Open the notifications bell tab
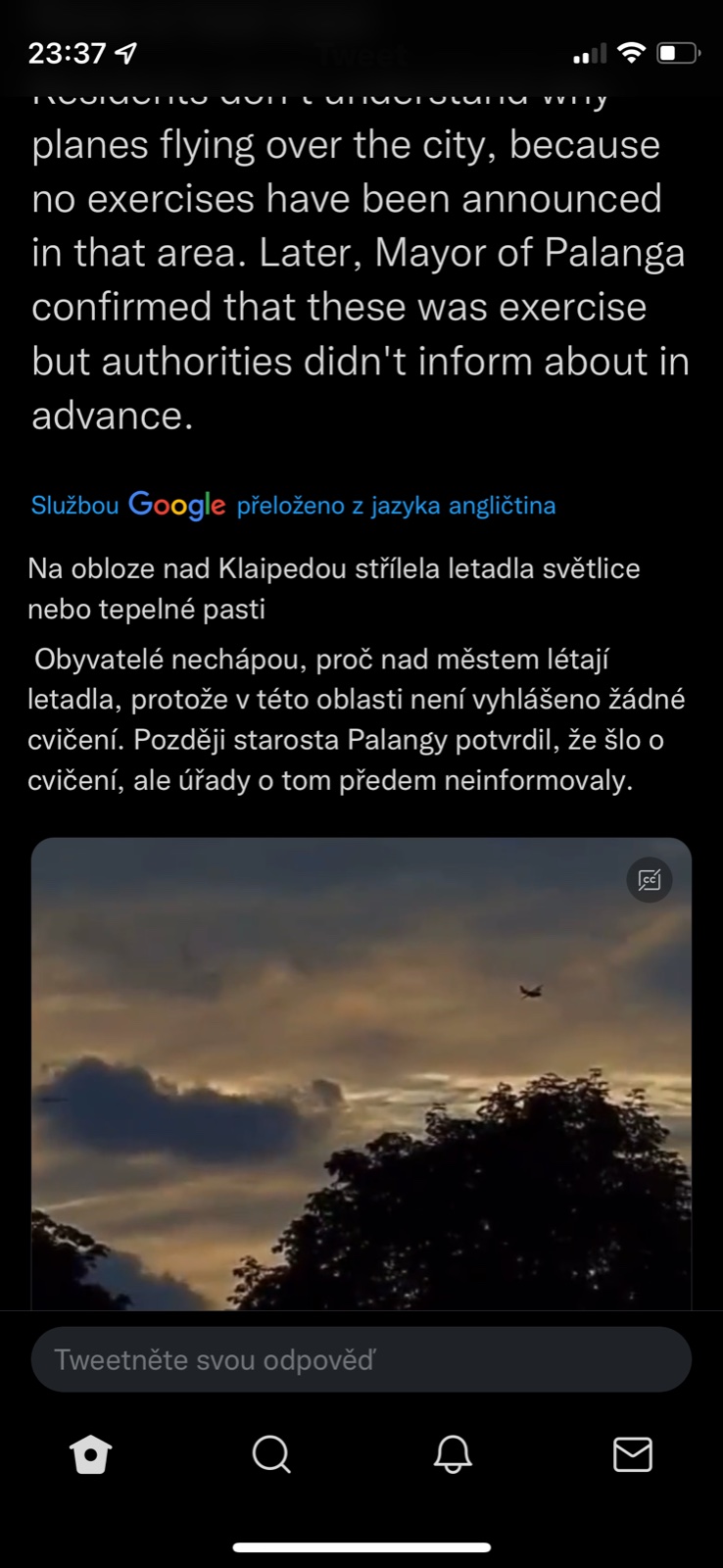Screen dimensions: 723x1568 pyautogui.click(x=453, y=1454)
